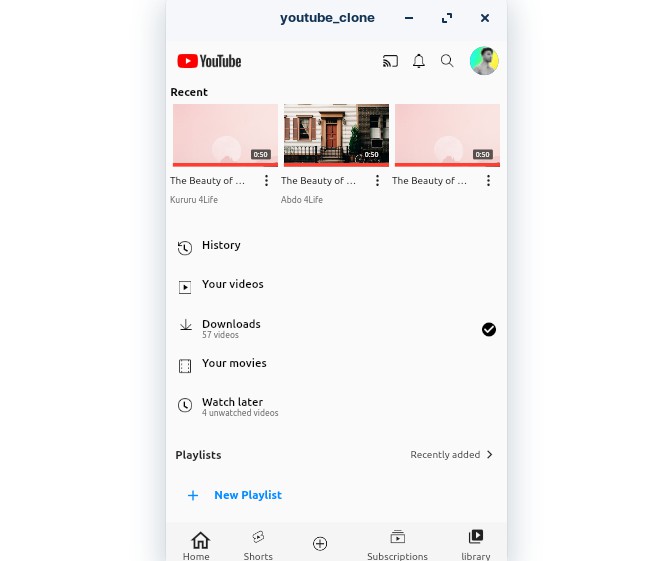Screen dimensions: 659x561
Task: Open the cast to device icon
Action: click(x=390, y=61)
